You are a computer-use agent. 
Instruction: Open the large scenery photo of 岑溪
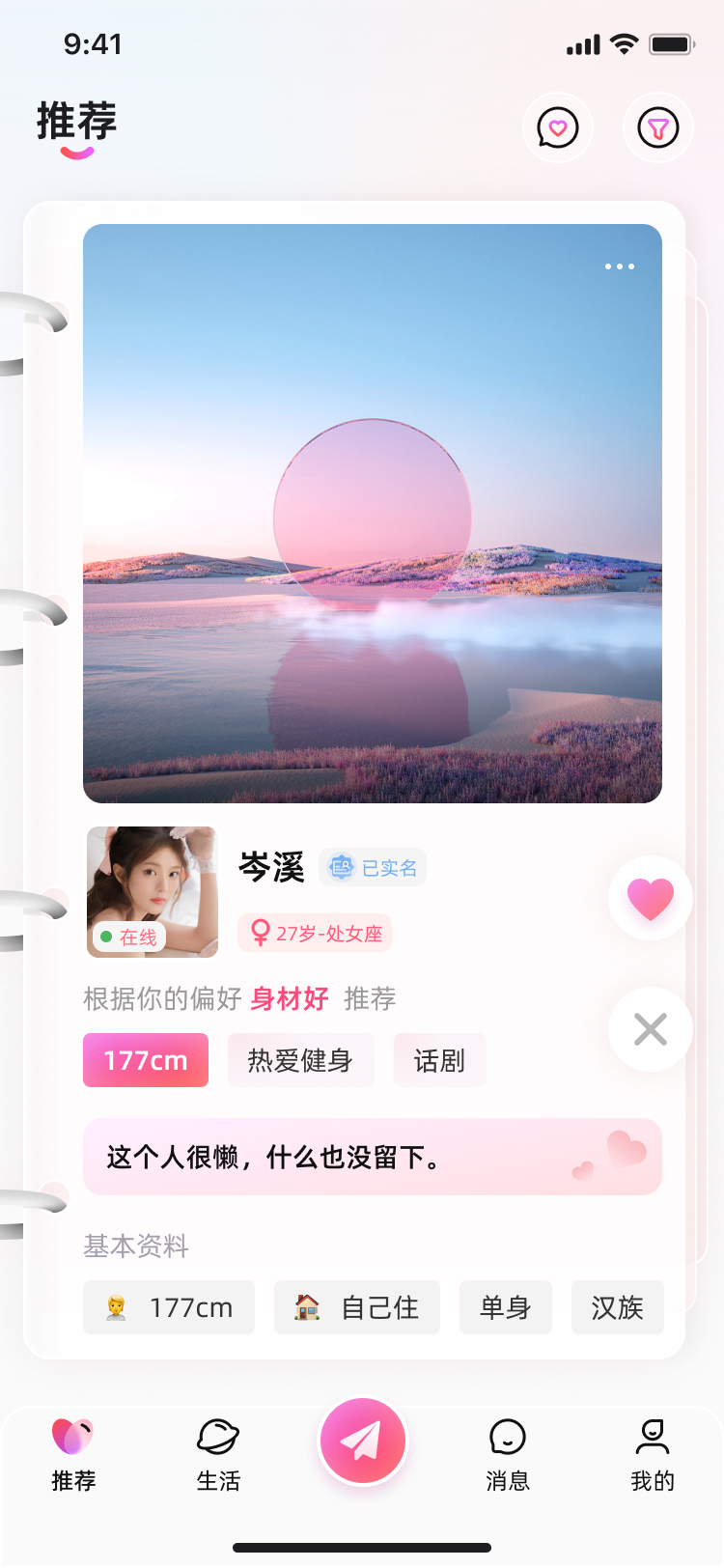pyautogui.click(x=373, y=514)
